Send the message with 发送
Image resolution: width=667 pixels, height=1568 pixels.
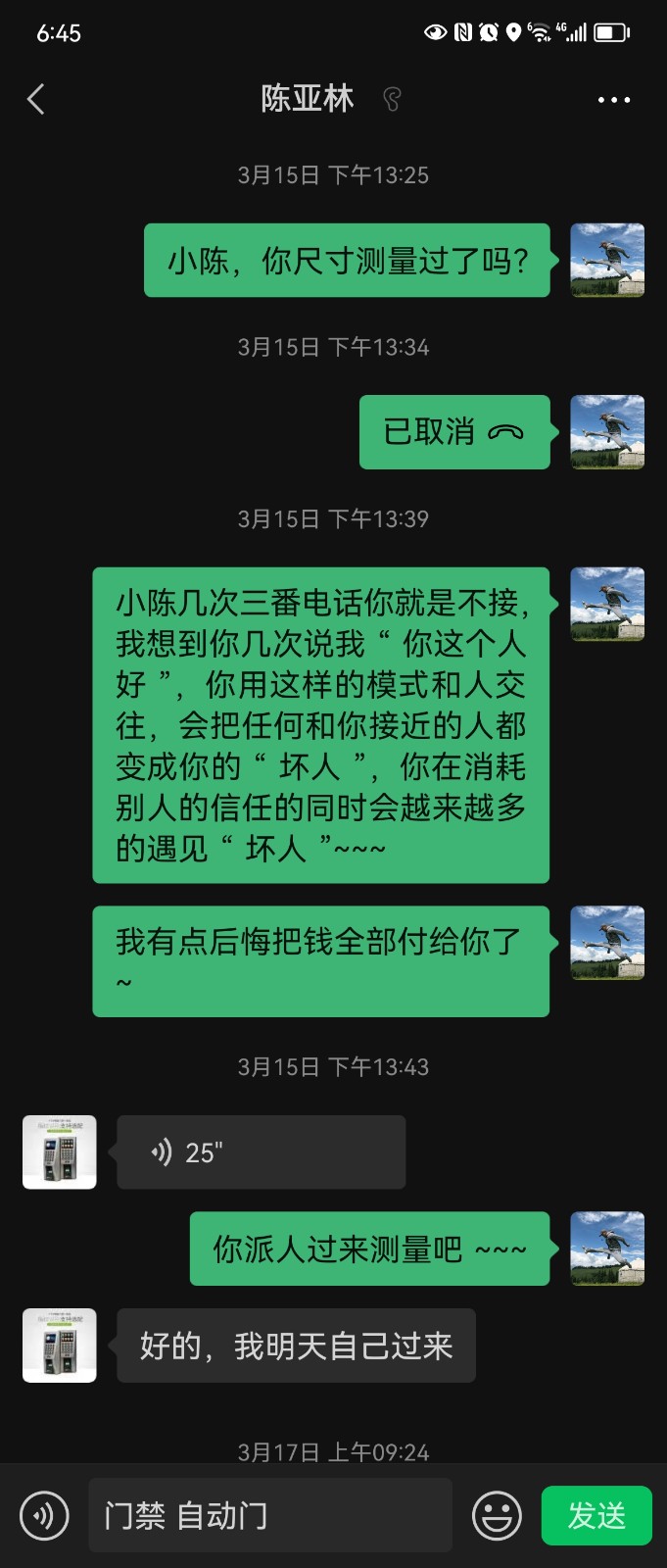(x=596, y=1516)
